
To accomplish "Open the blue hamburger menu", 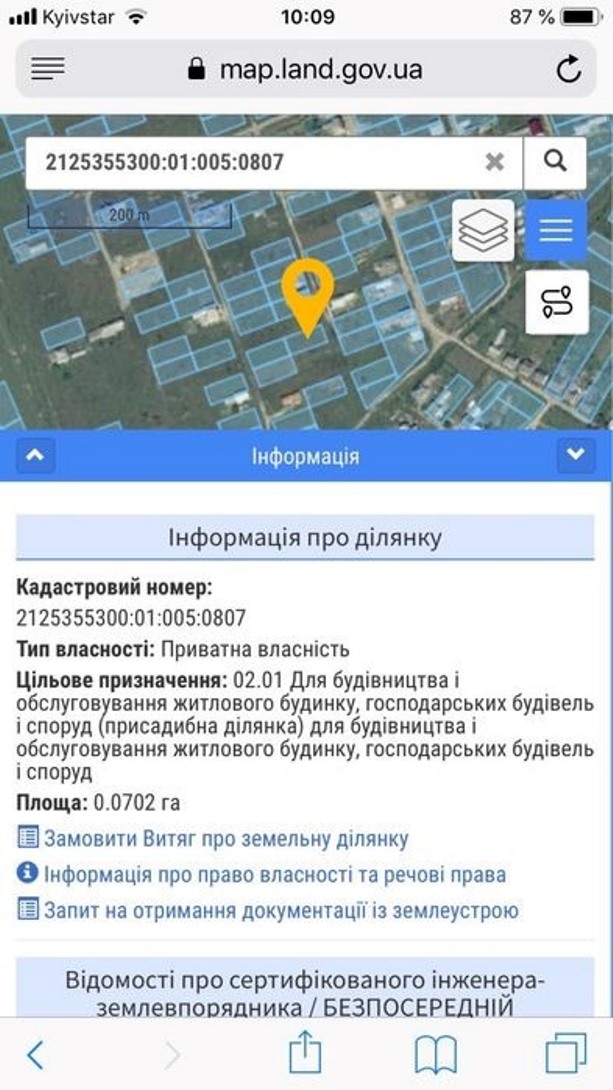I will pyautogui.click(x=555, y=231).
